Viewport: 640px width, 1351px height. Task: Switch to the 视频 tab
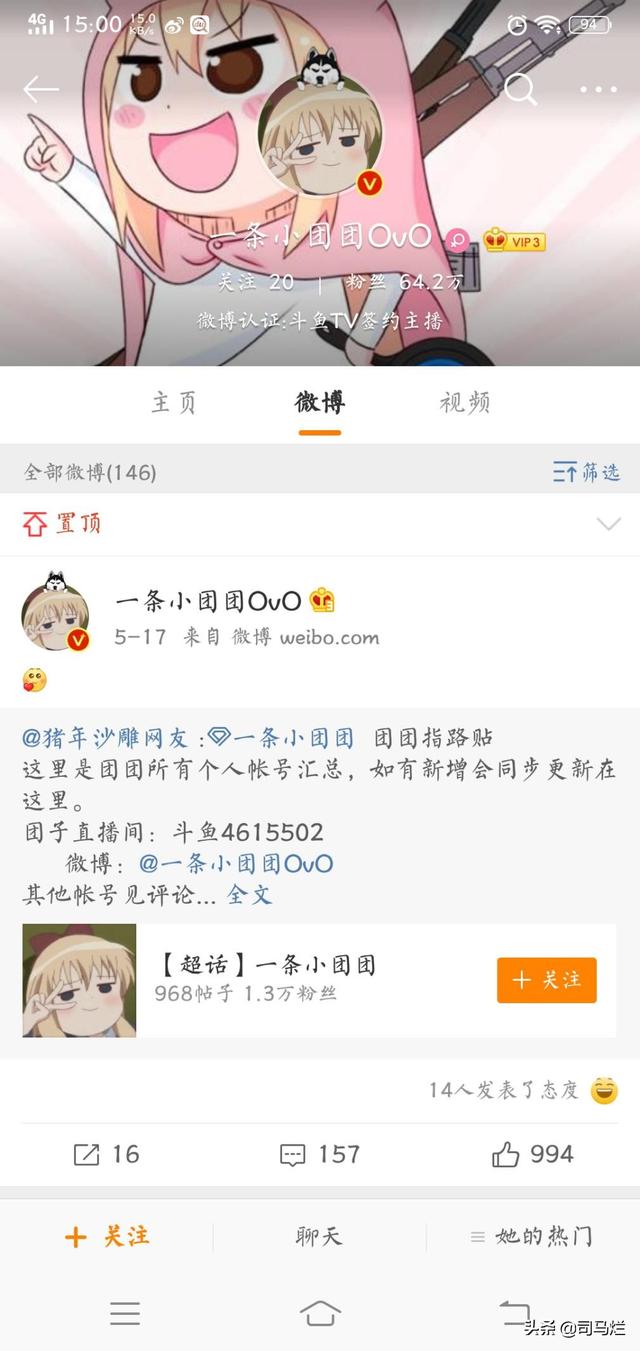(465, 403)
